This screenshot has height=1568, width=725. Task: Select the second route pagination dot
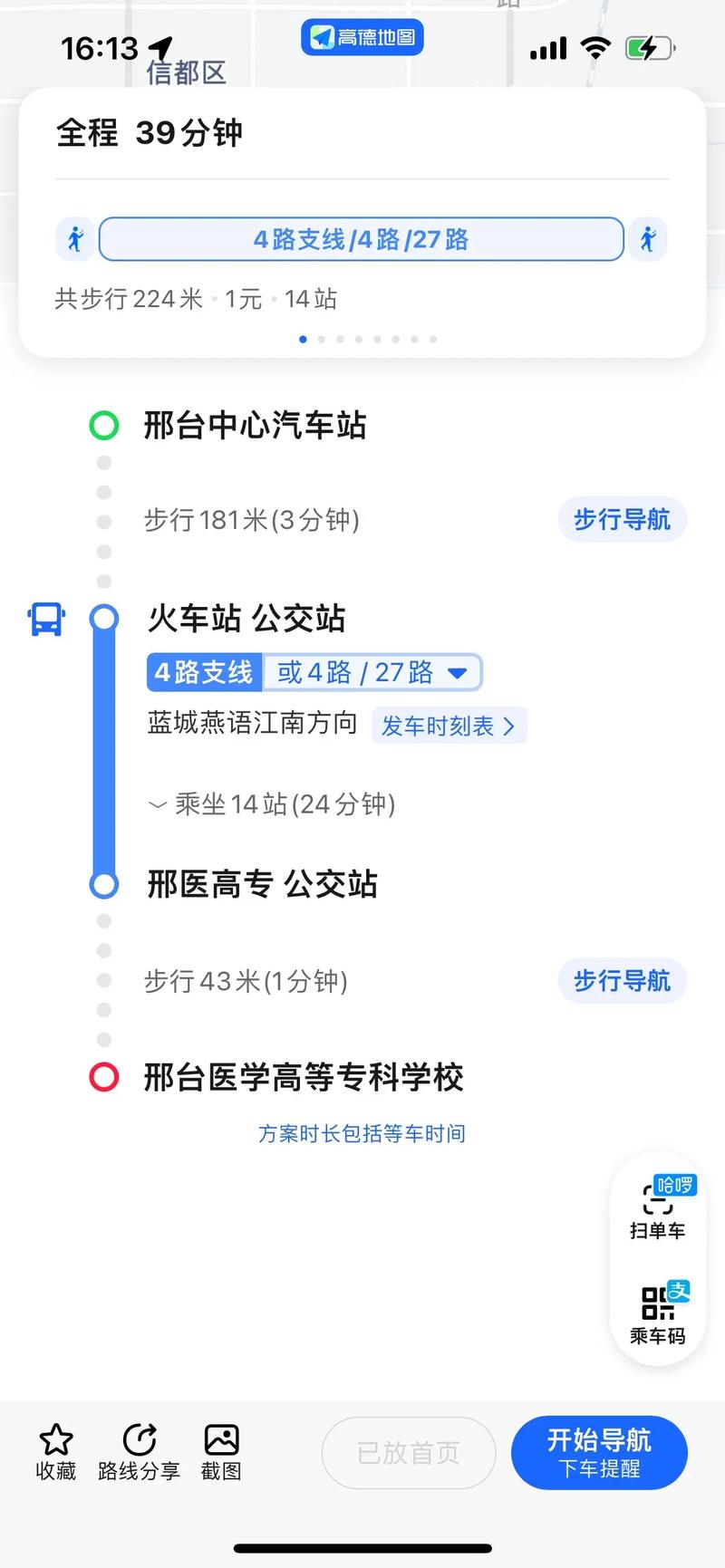pyautogui.click(x=322, y=339)
